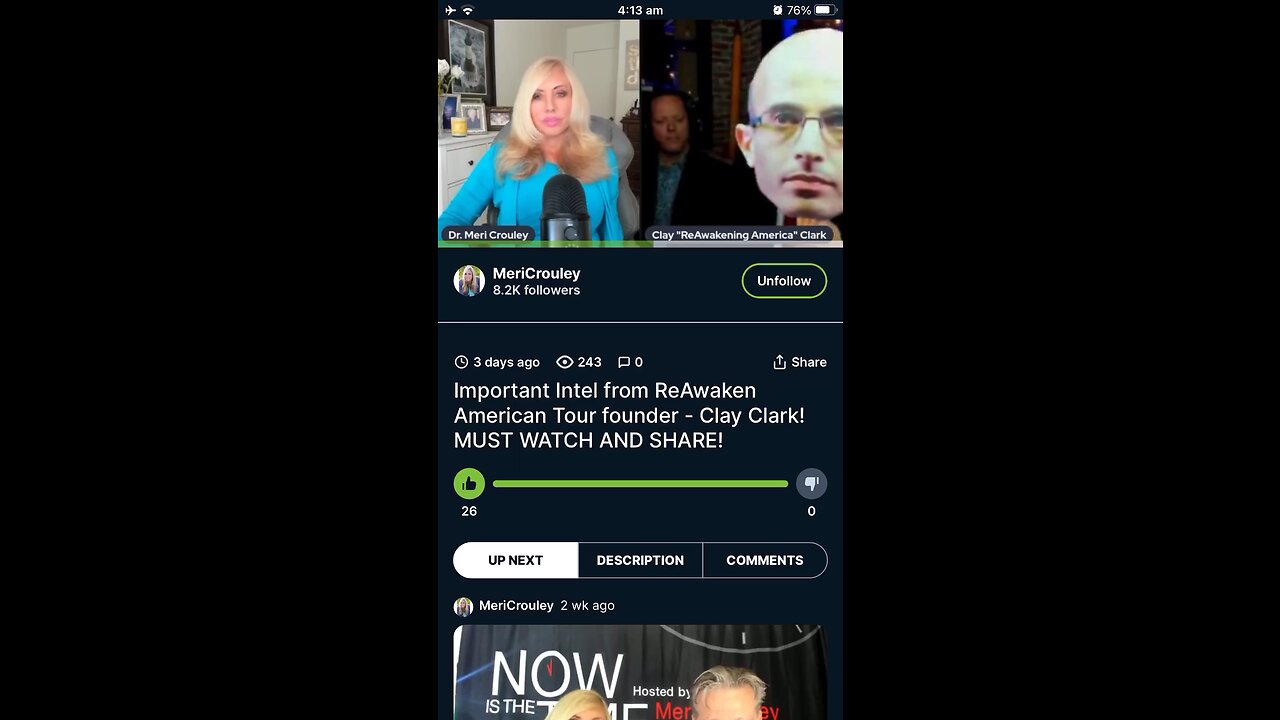Unfollow the MeriCrouley channel
1280x720 pixels.
point(784,281)
